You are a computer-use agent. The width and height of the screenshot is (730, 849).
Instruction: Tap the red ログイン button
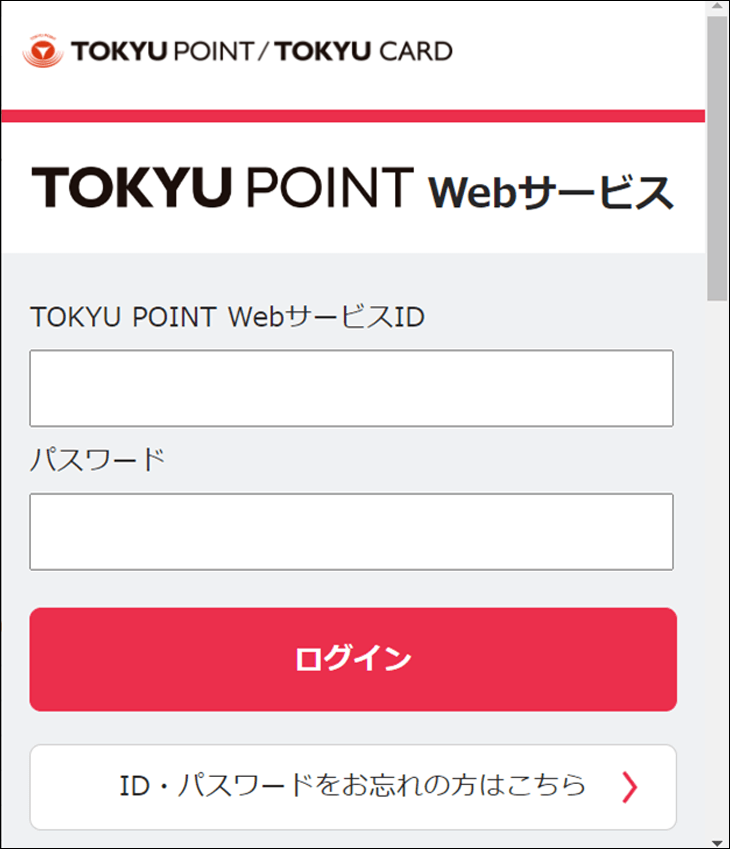[x=353, y=659]
